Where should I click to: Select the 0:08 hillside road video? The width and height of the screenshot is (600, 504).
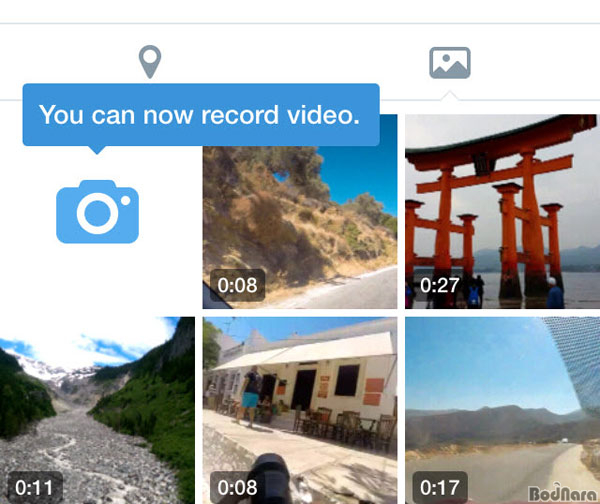tap(300, 212)
